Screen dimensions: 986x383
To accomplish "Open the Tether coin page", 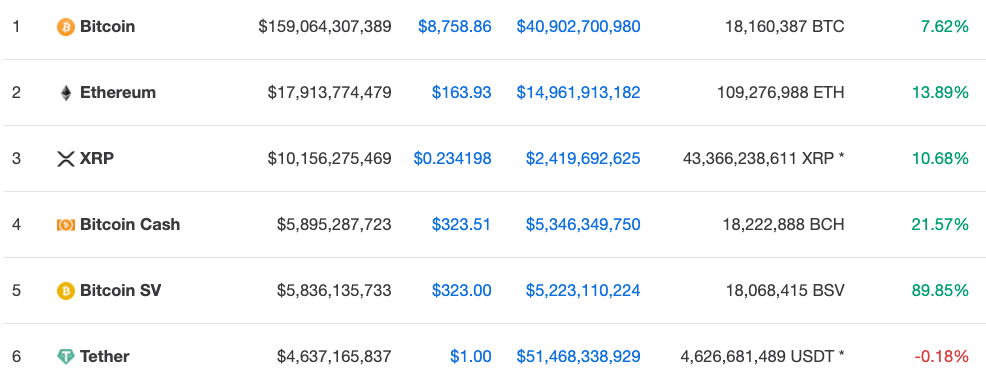I will (x=104, y=357).
